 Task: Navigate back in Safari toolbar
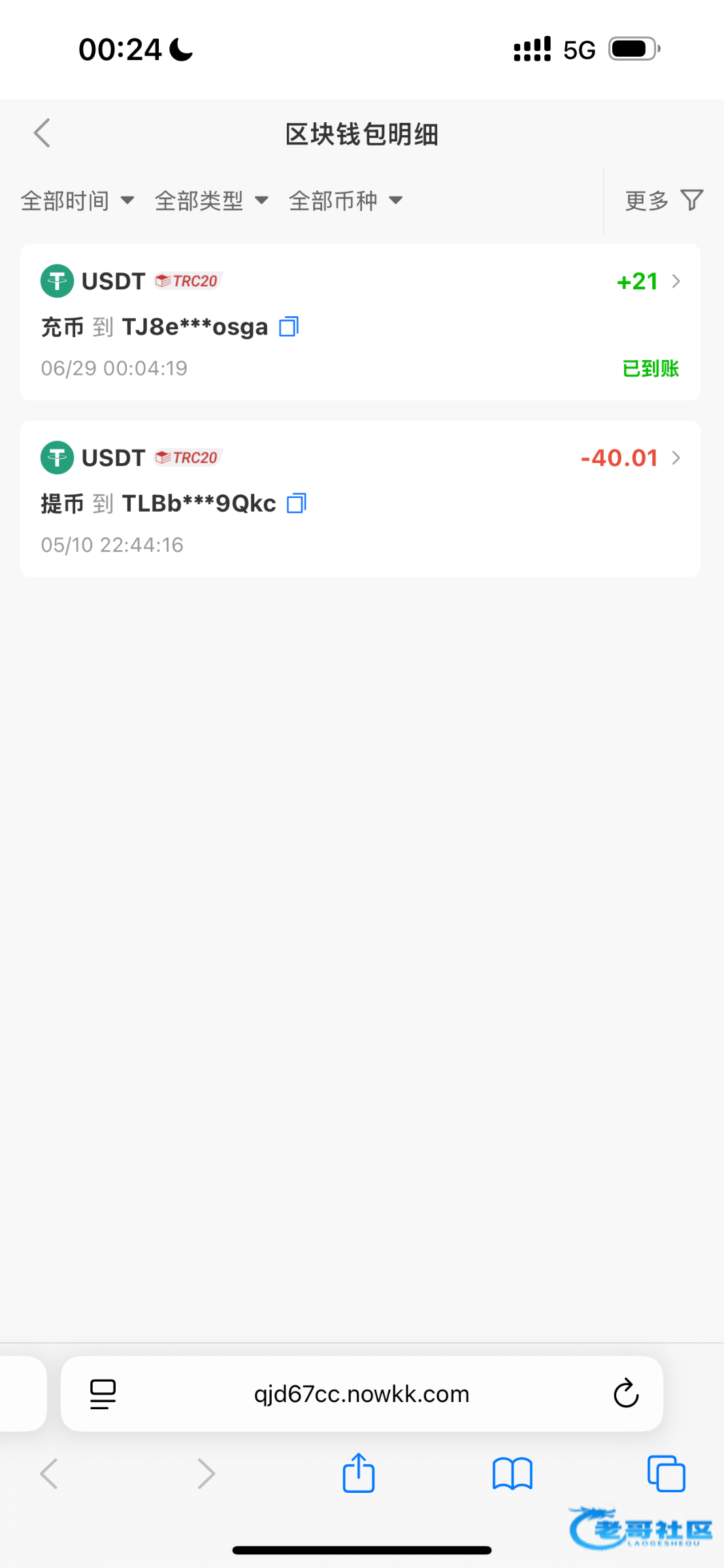(49, 1474)
